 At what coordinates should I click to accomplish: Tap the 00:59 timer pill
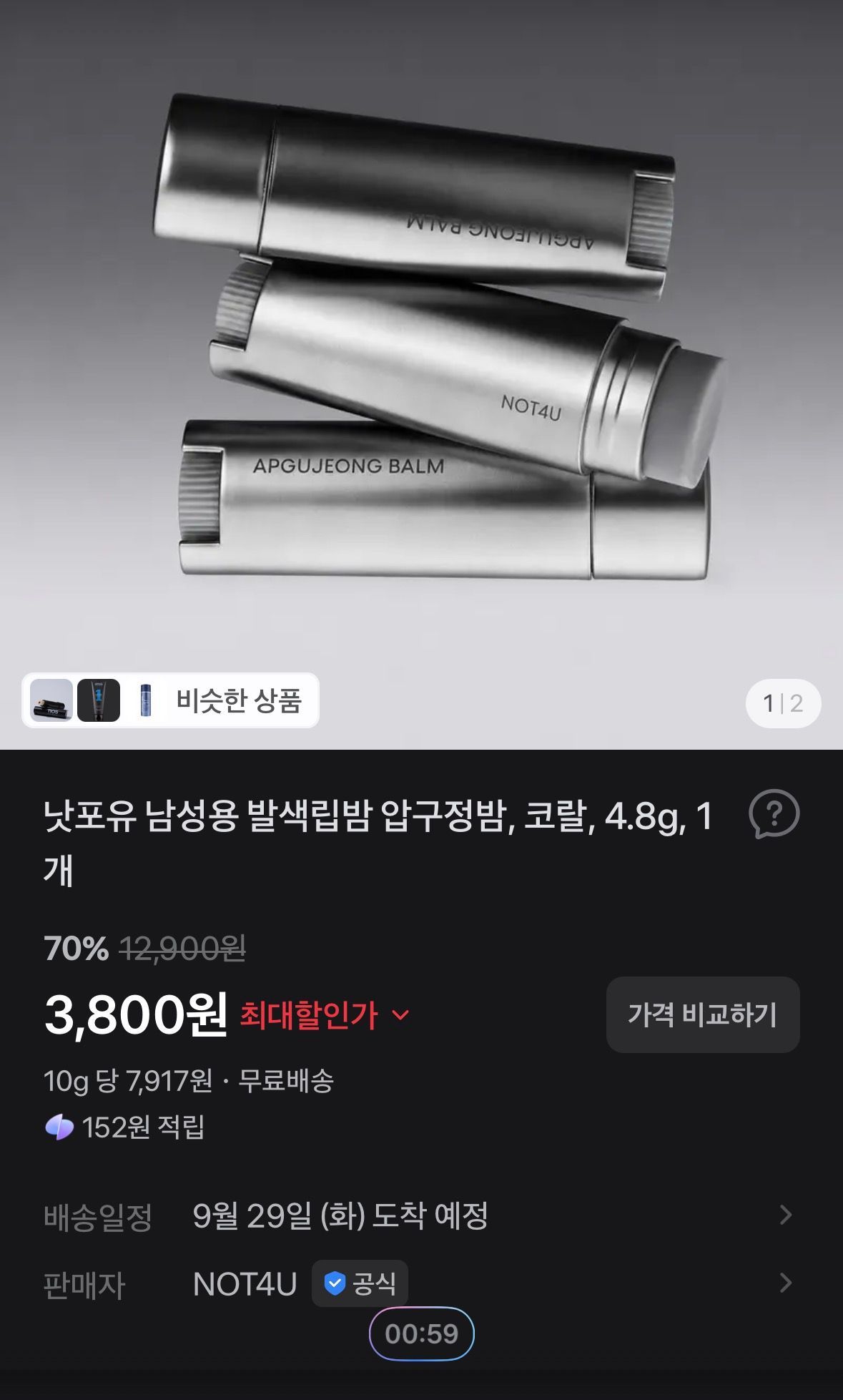pos(422,1333)
